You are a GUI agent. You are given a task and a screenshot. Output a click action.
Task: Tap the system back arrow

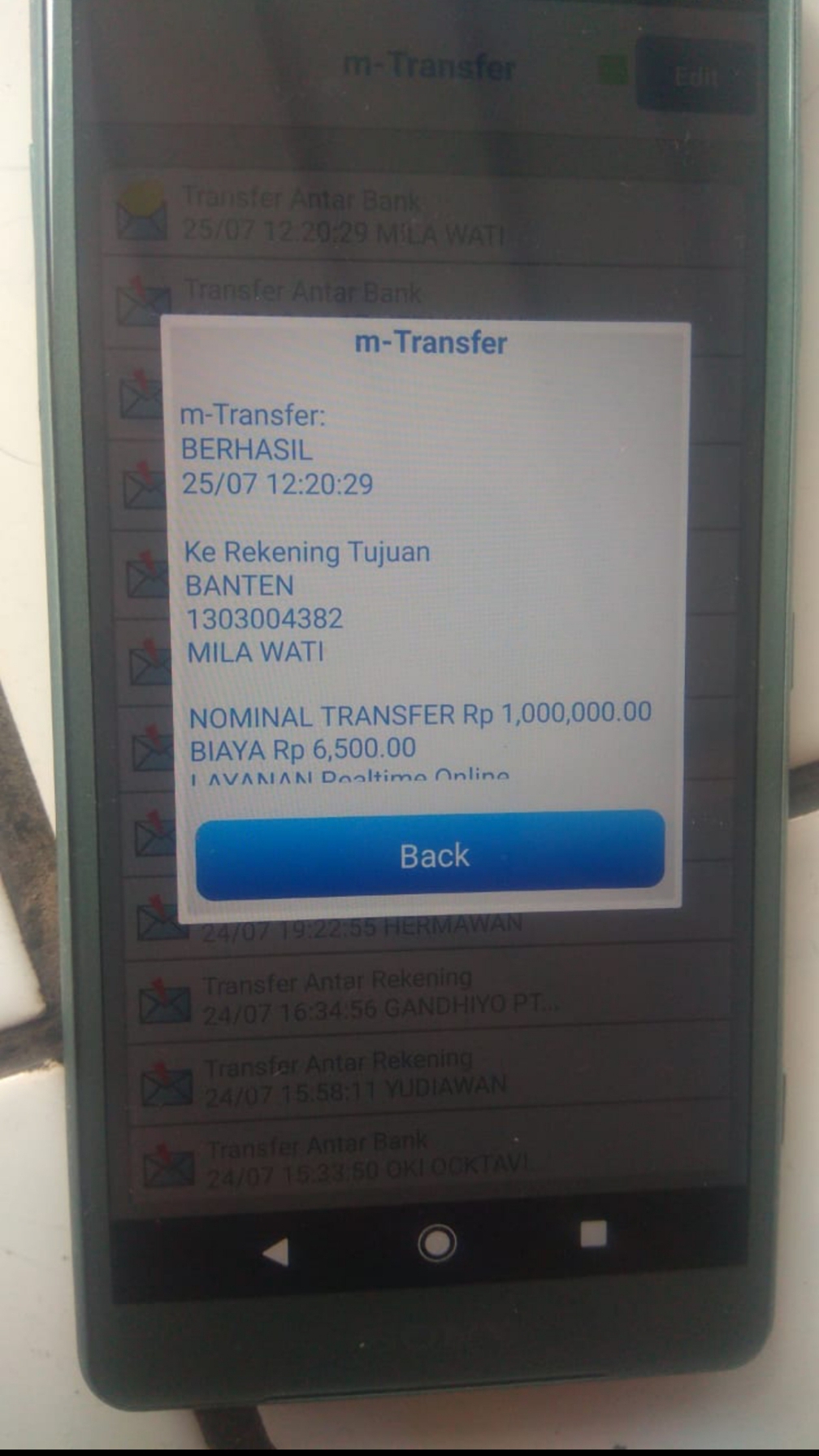click(x=276, y=1252)
